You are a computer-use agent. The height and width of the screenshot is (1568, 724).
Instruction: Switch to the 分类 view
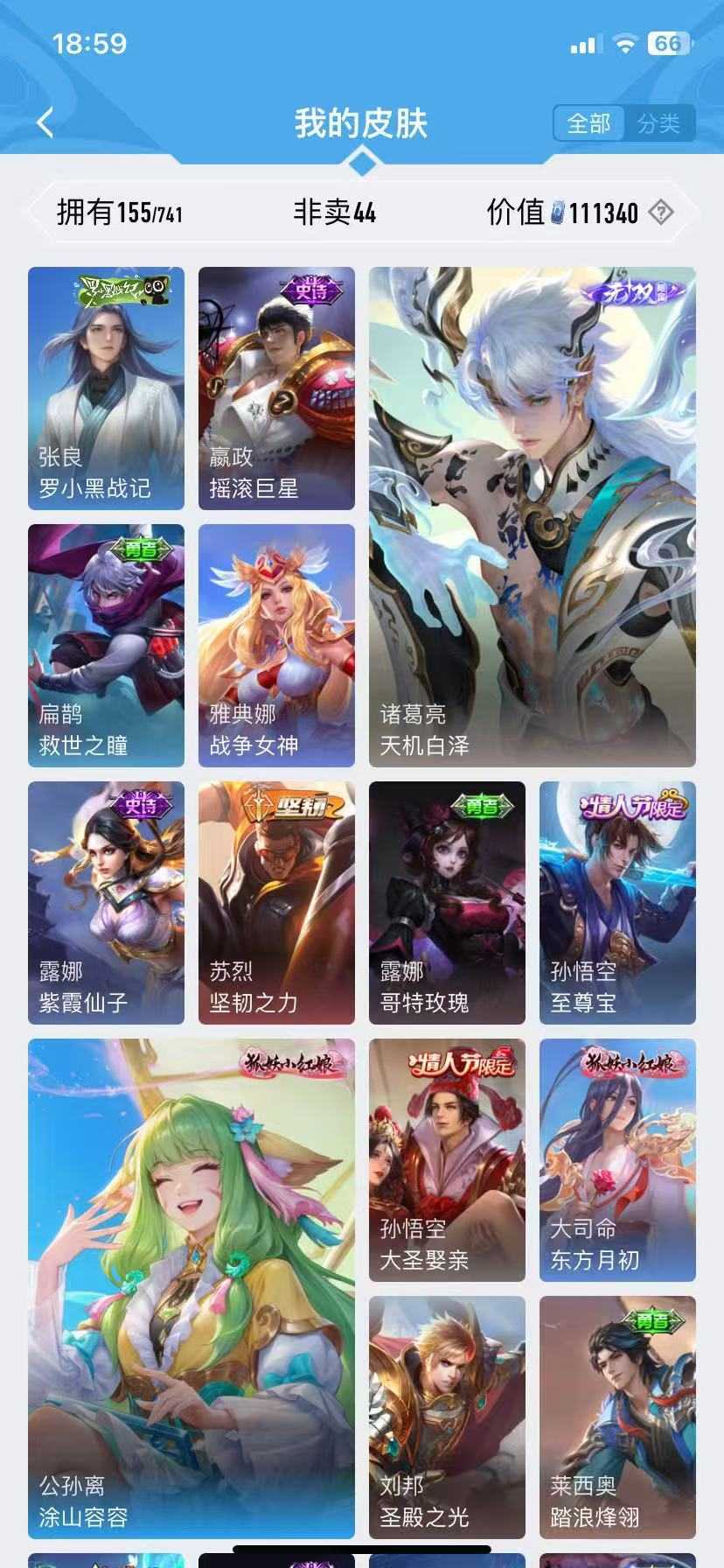tap(662, 123)
